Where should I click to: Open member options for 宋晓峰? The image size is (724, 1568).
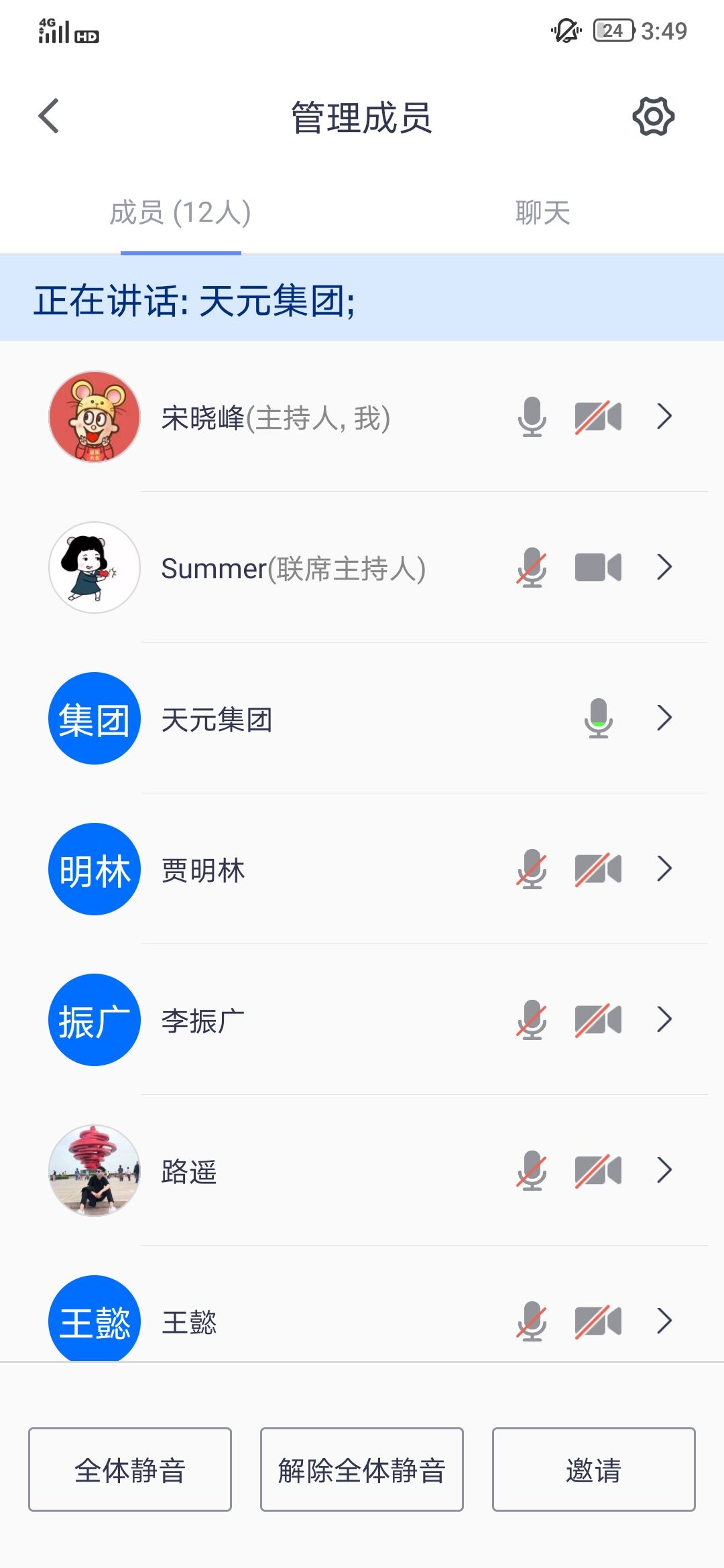[664, 416]
